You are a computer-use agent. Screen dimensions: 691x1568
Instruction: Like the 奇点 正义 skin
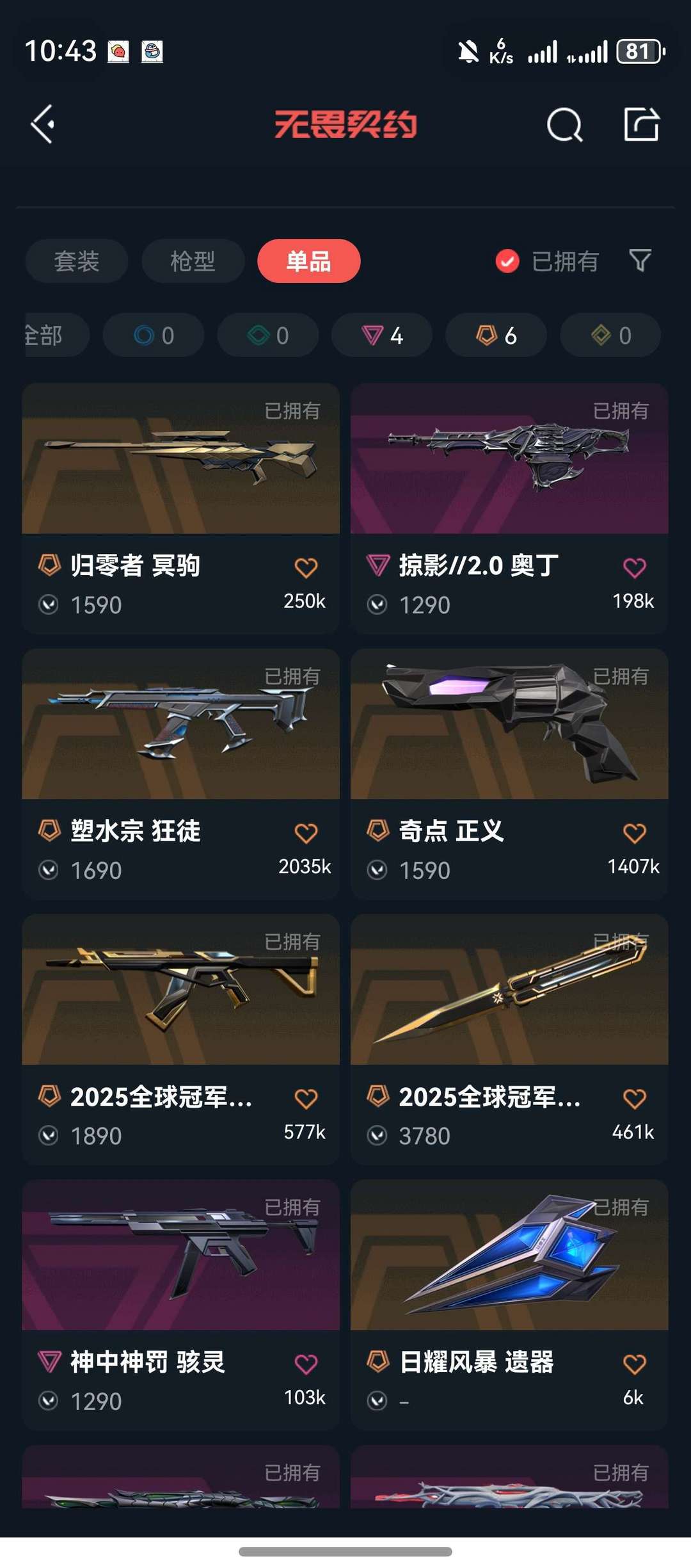coord(634,833)
